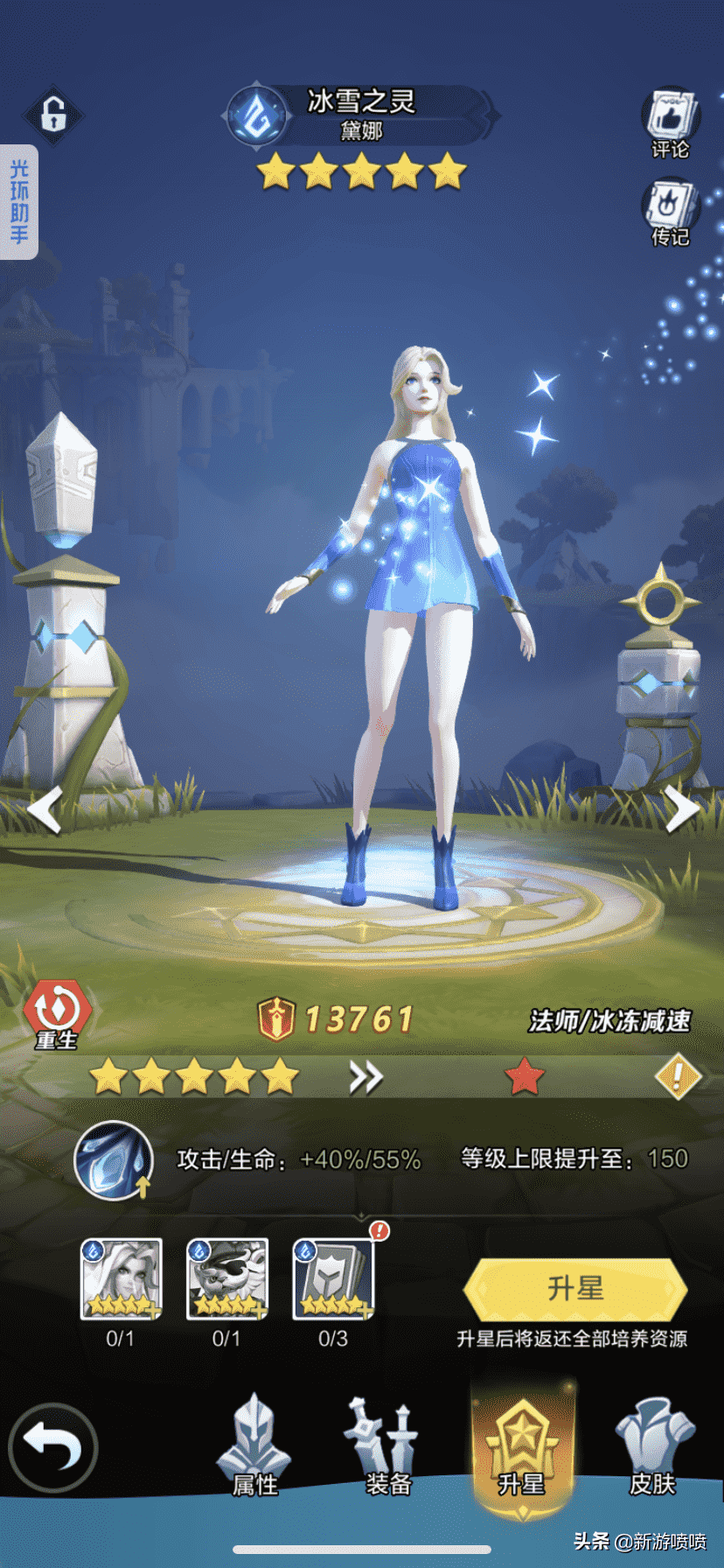
Task: Switch to the 装备 equipment tab
Action: click(387, 1447)
